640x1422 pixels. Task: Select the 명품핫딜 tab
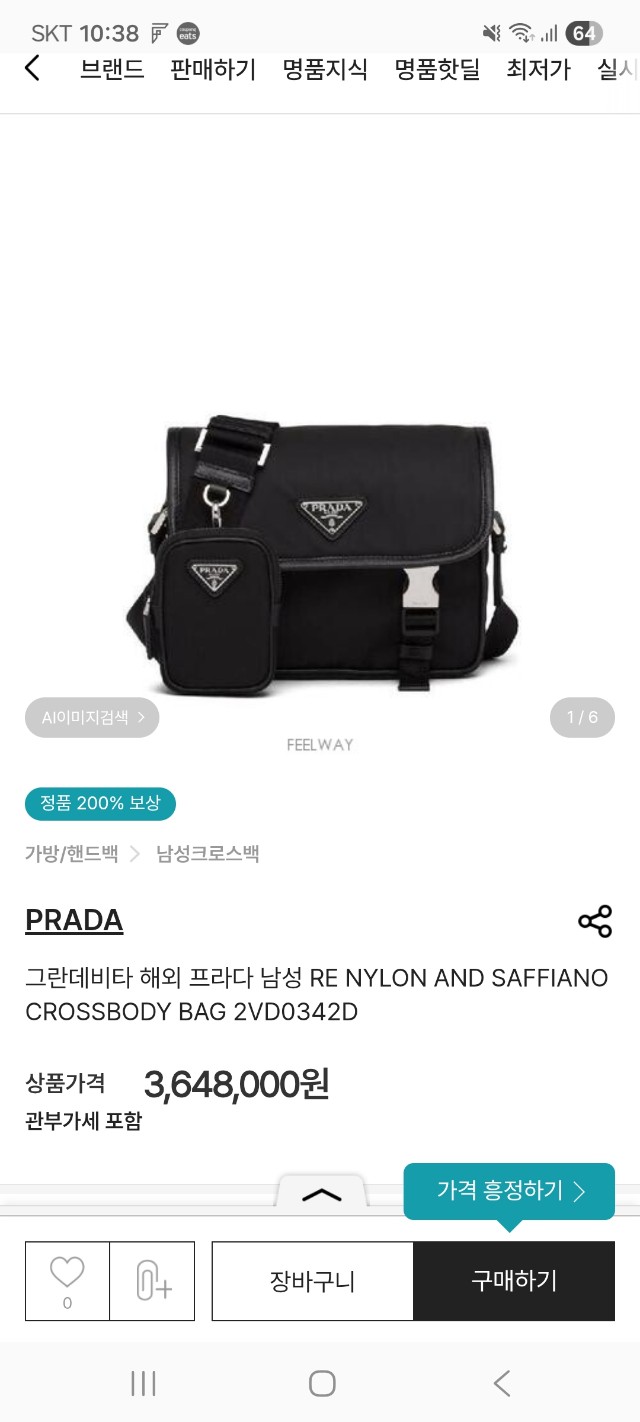(x=437, y=69)
